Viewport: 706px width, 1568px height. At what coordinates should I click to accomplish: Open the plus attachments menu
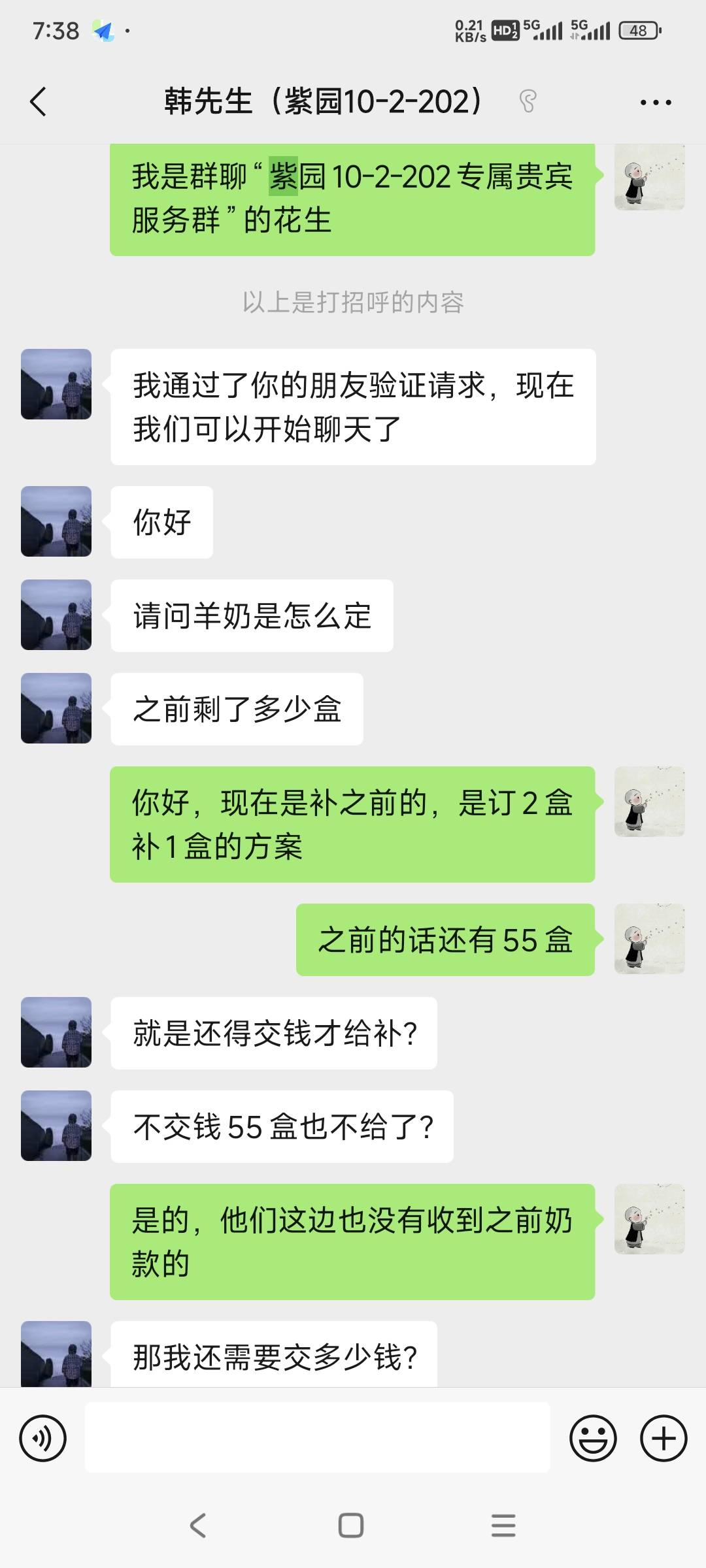click(664, 1438)
